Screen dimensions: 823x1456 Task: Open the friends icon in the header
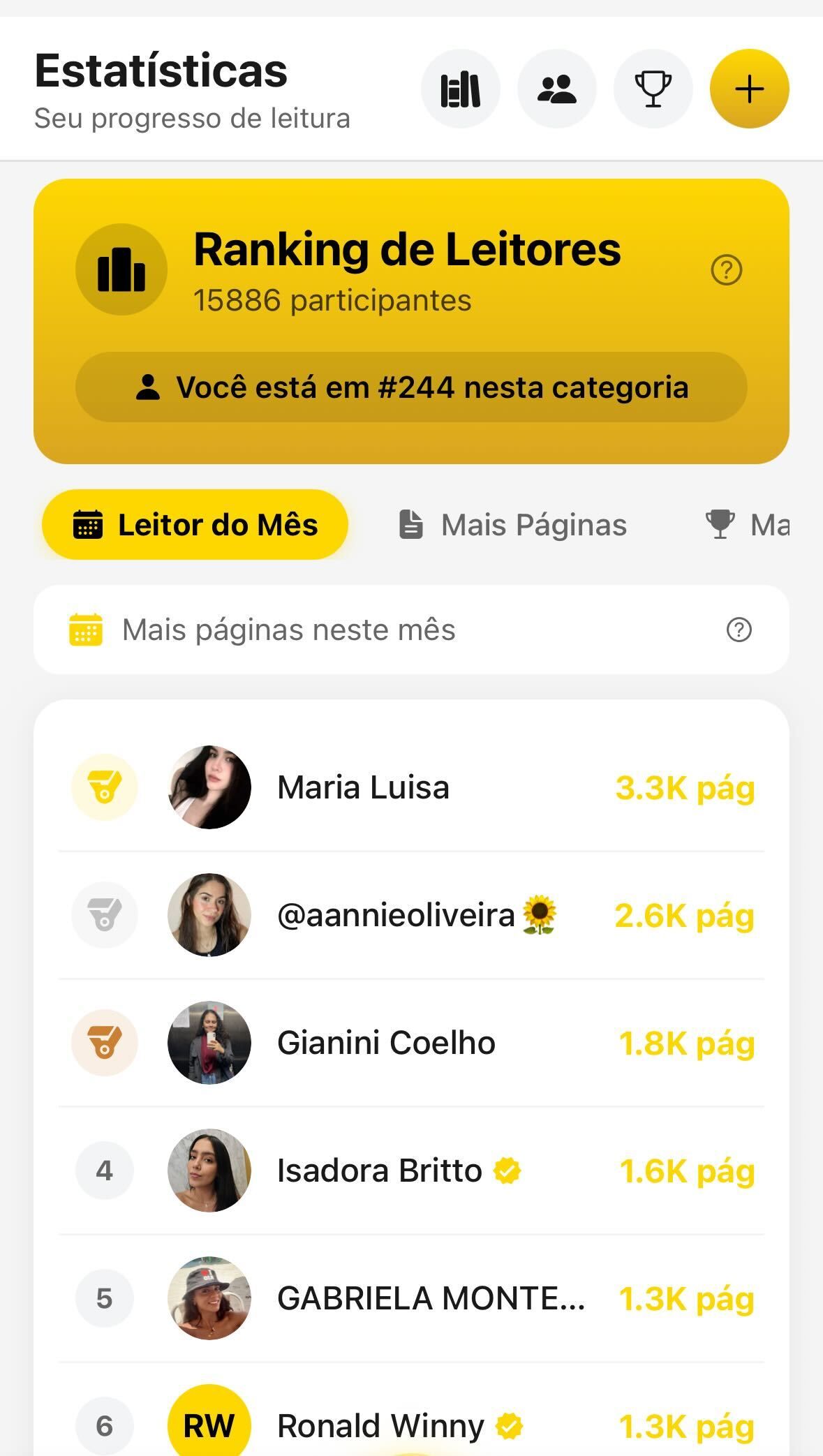(x=556, y=89)
